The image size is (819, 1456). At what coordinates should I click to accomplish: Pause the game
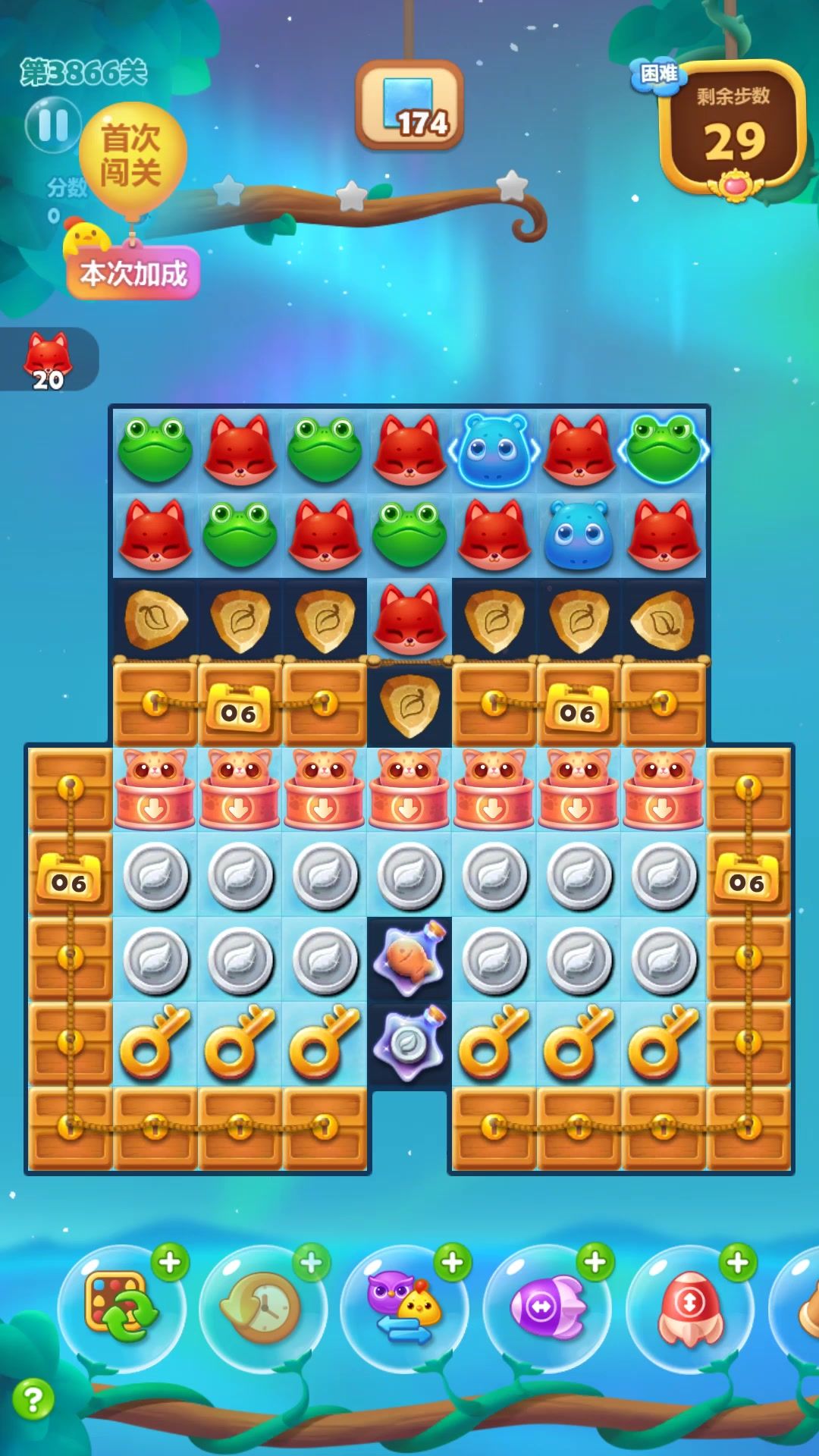[52, 125]
